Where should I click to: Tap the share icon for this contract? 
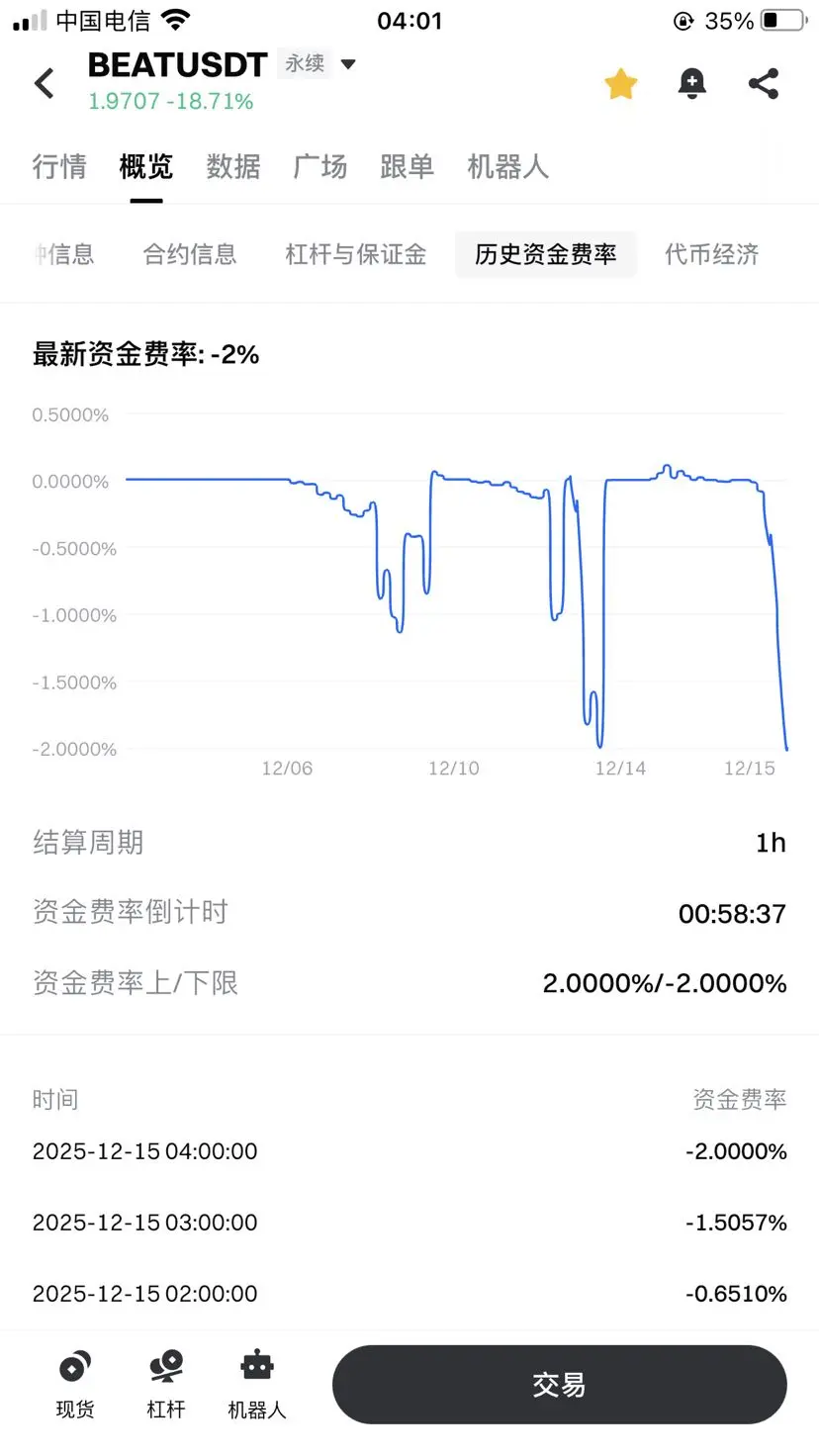[763, 84]
